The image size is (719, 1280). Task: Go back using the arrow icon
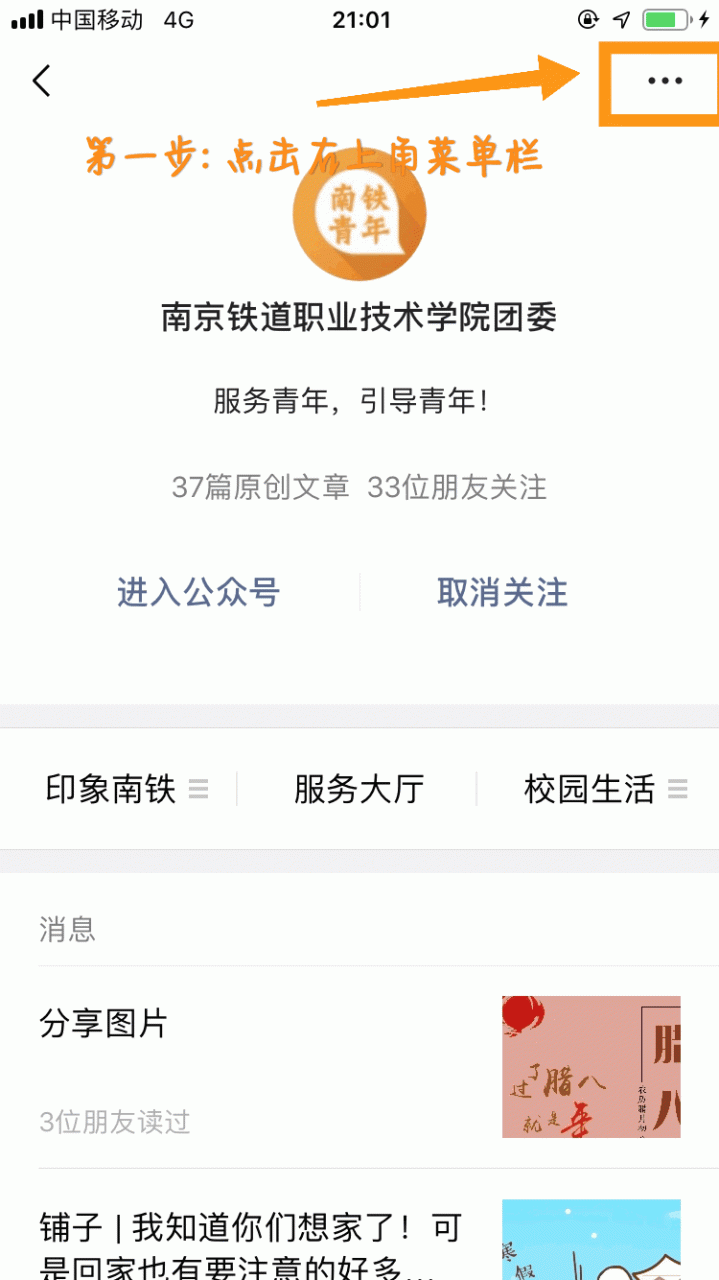(x=41, y=81)
